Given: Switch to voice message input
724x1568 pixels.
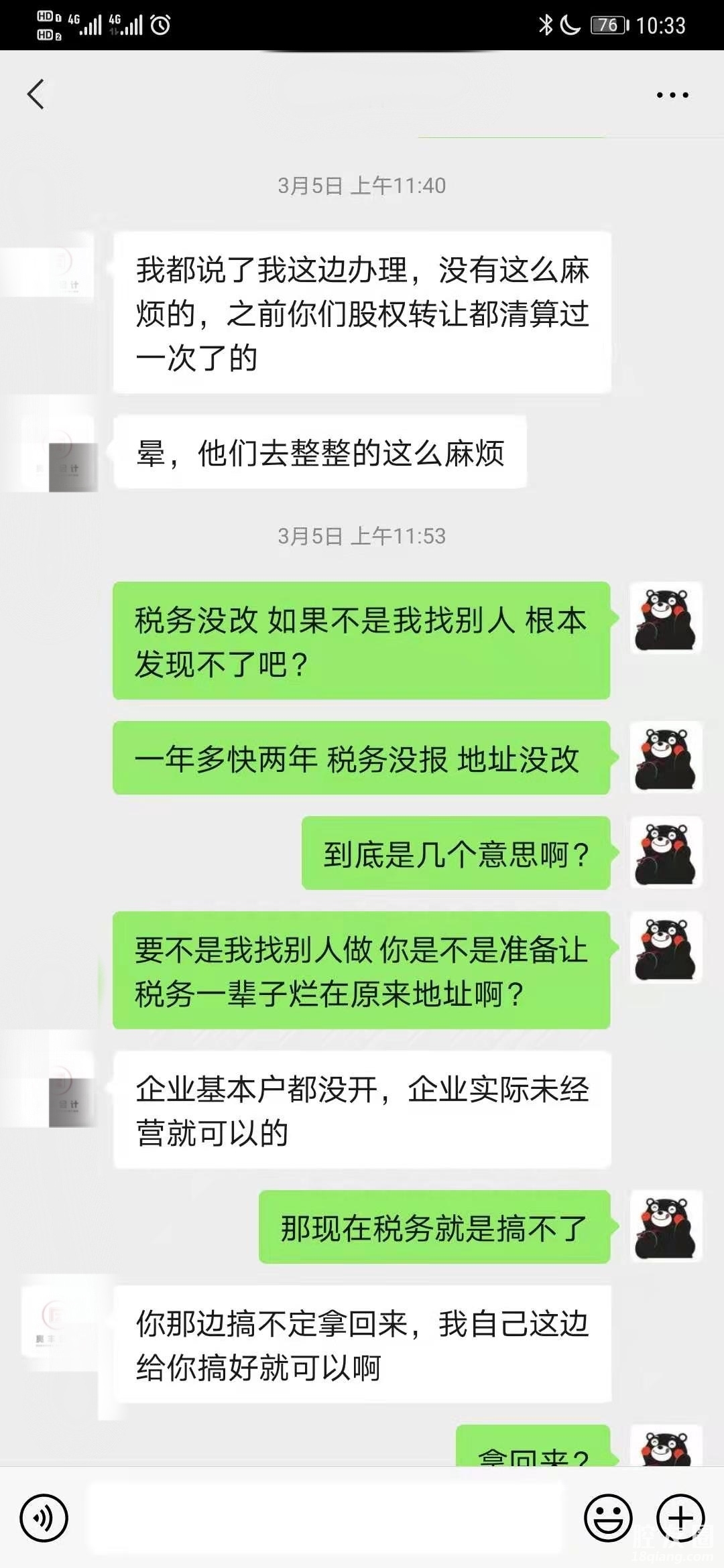Looking at the screenshot, I should click(x=44, y=1518).
